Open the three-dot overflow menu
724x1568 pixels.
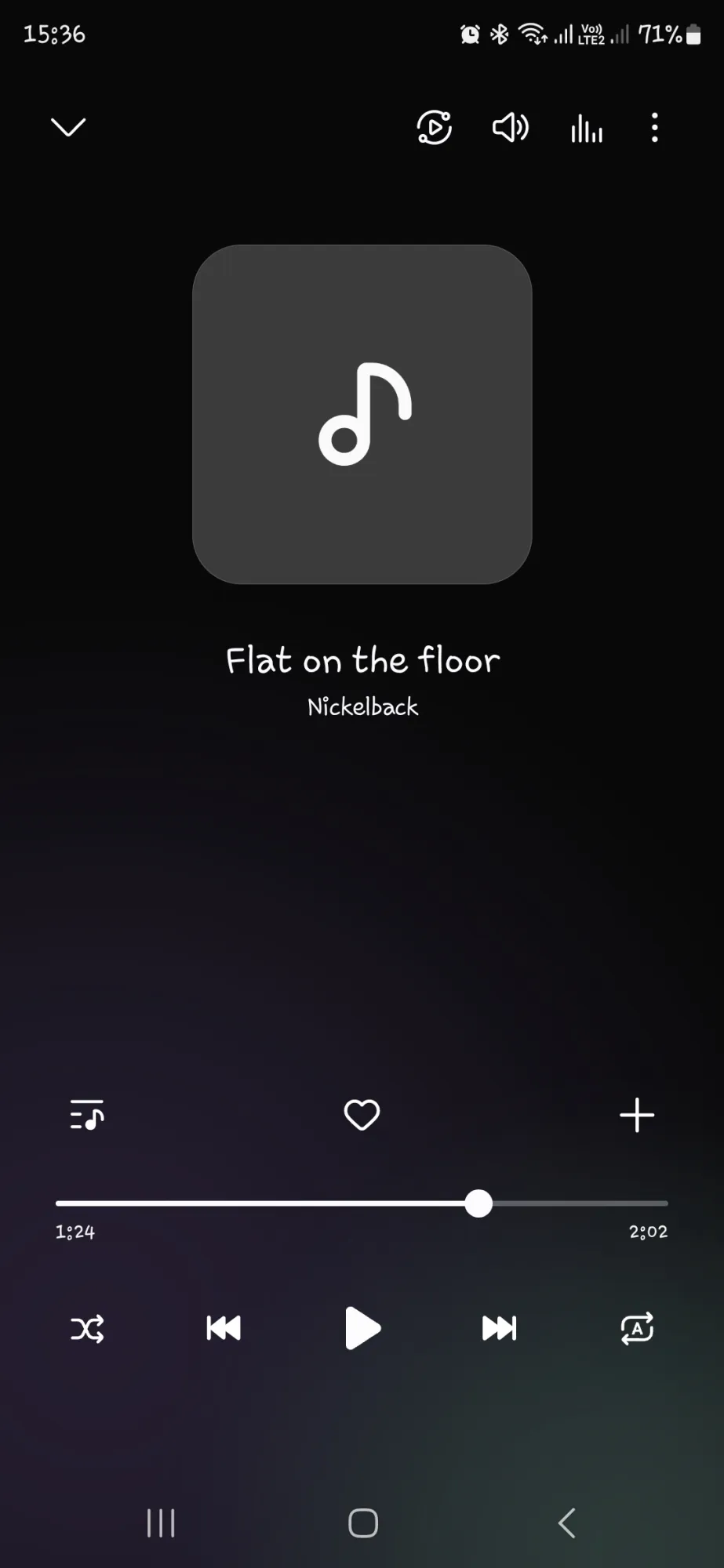pyautogui.click(x=655, y=128)
